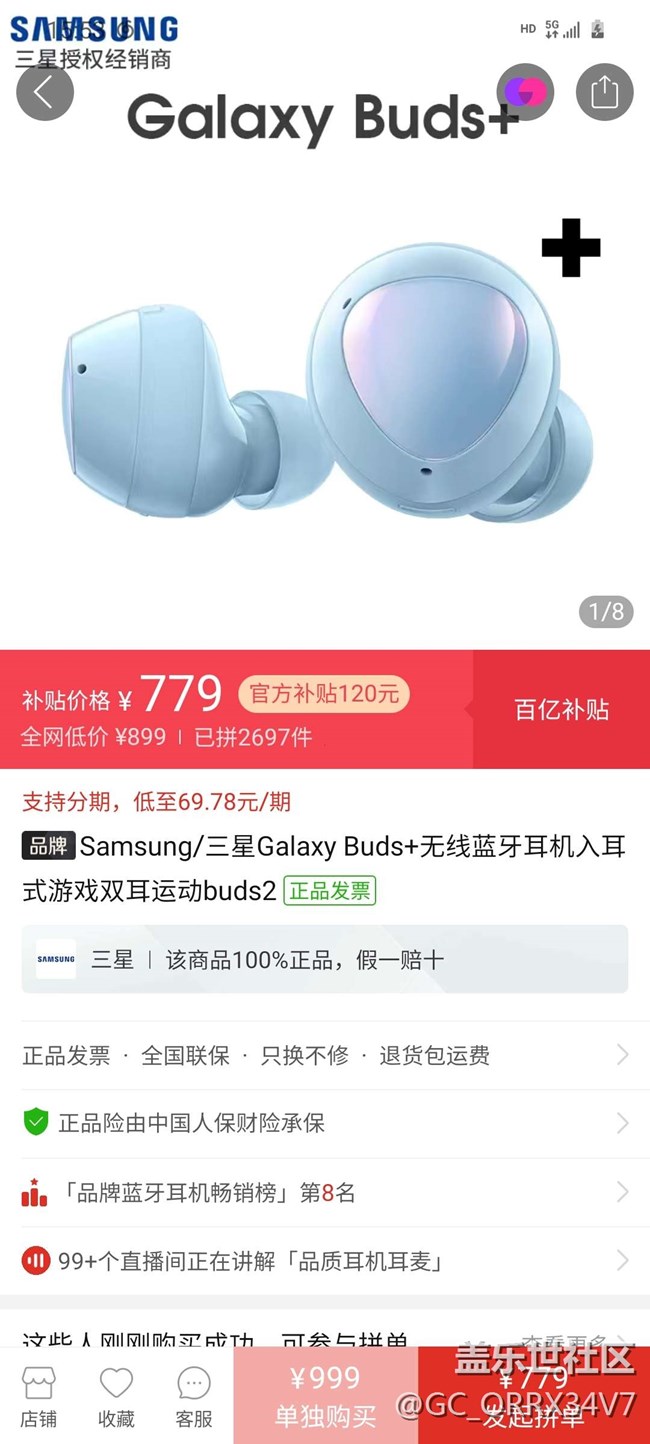The width and height of the screenshot is (650, 1444).
Task: Open the 三星 brand authenticity guarantee card
Action: 325,959
